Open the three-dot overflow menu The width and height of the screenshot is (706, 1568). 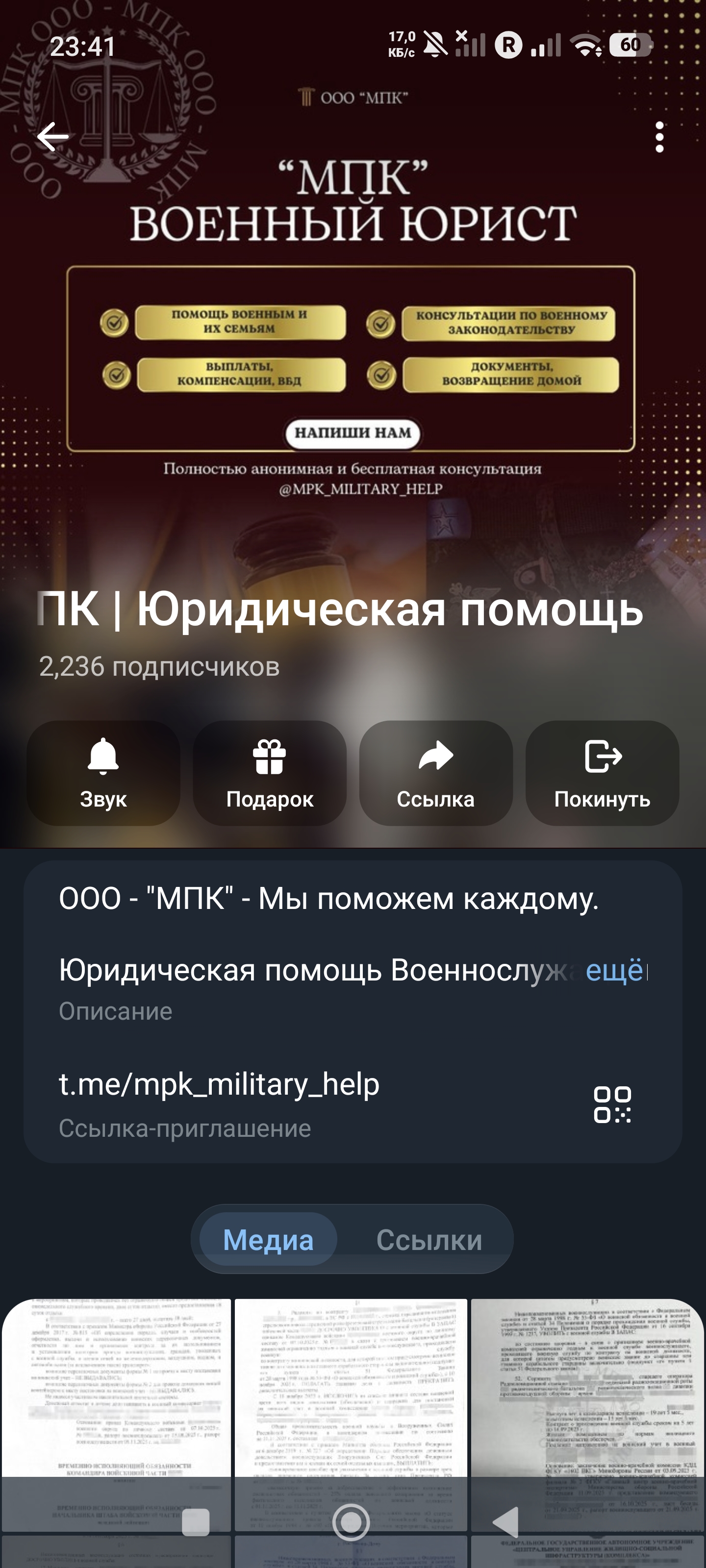click(x=659, y=137)
